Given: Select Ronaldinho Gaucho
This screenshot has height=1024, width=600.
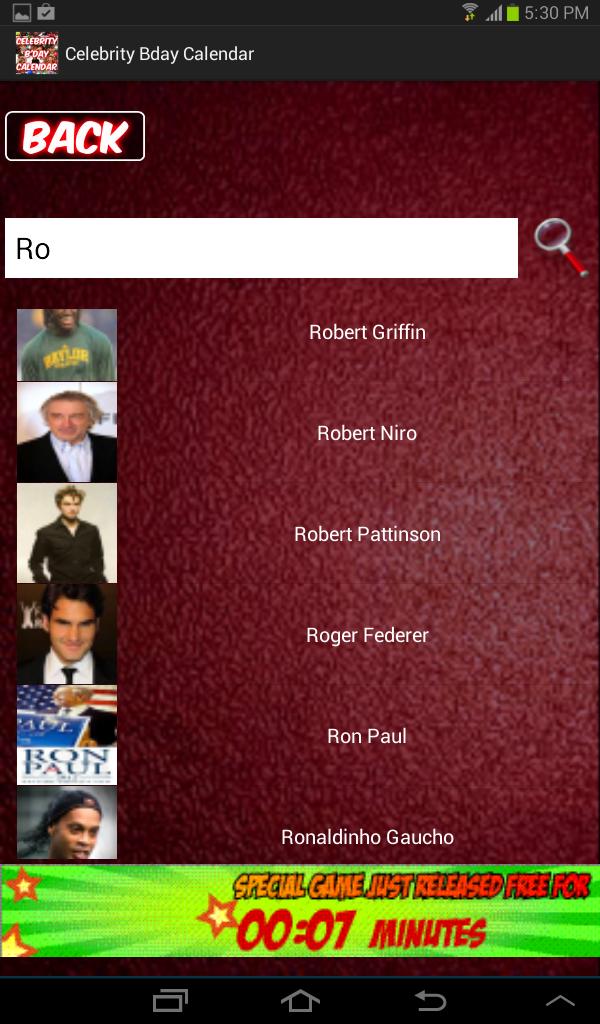Looking at the screenshot, I should [x=367, y=836].
